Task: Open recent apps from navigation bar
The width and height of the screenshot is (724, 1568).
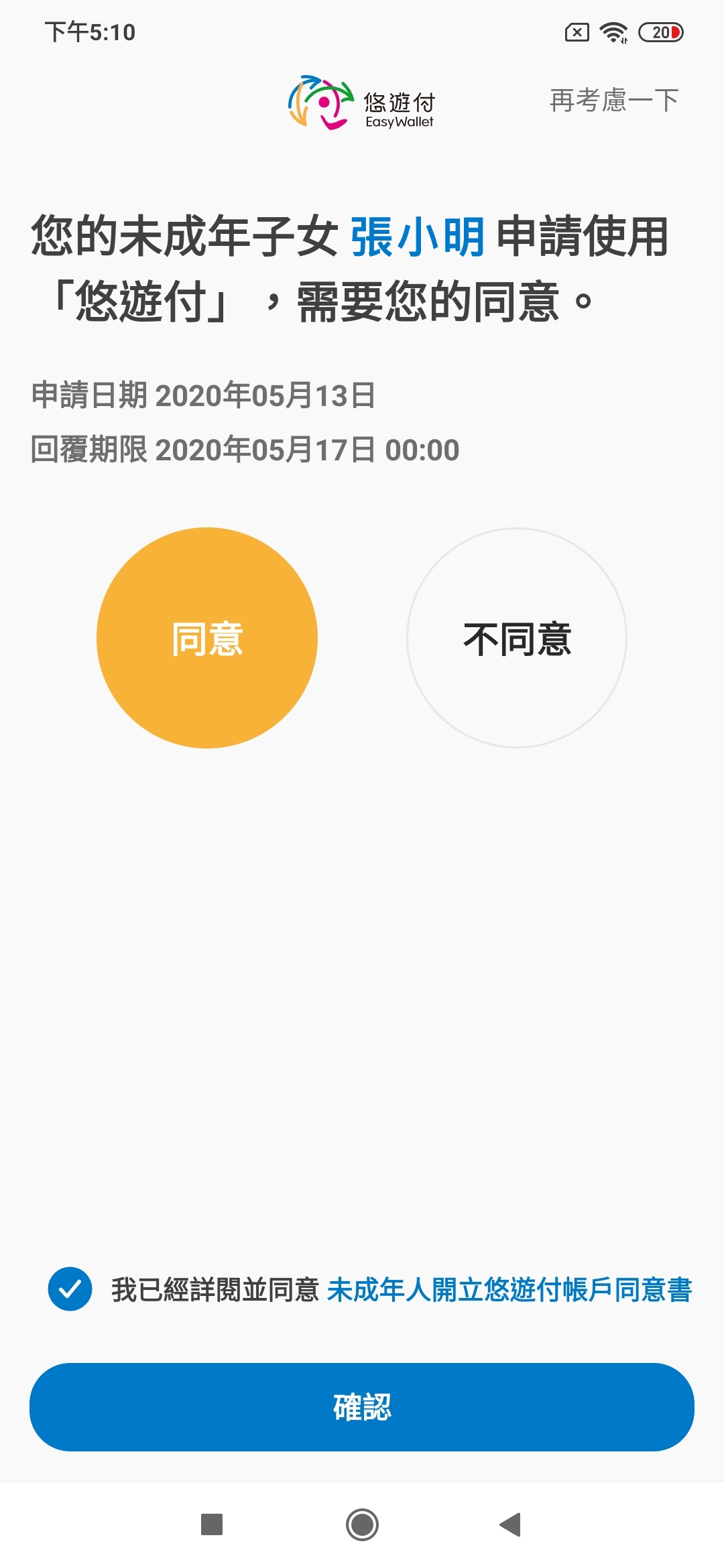Action: [212, 1524]
